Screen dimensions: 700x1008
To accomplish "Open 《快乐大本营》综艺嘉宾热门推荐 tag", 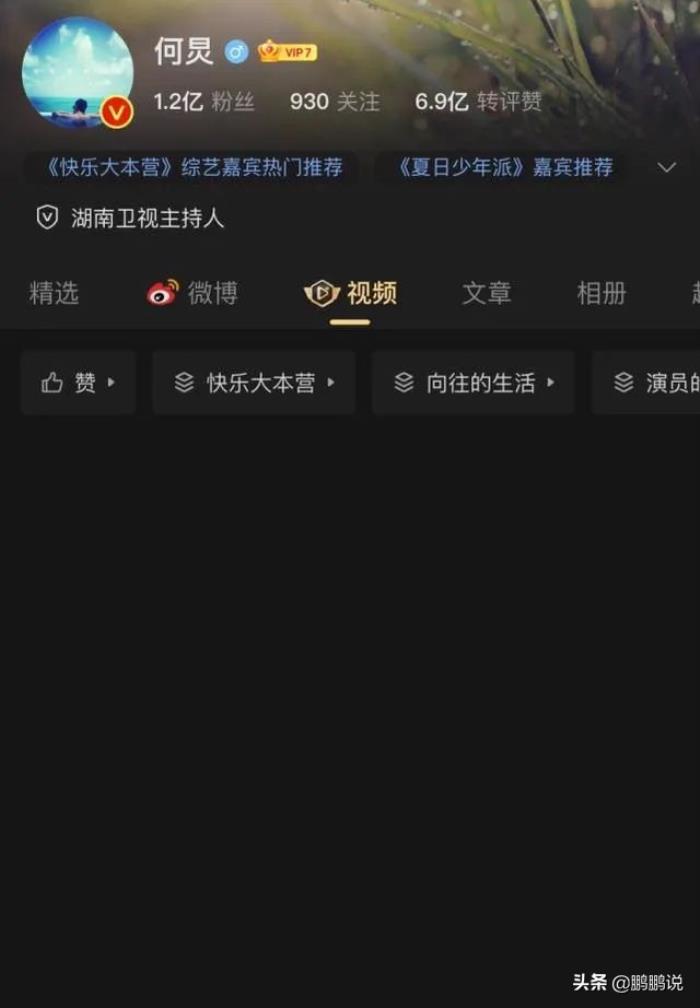I will click(193, 167).
